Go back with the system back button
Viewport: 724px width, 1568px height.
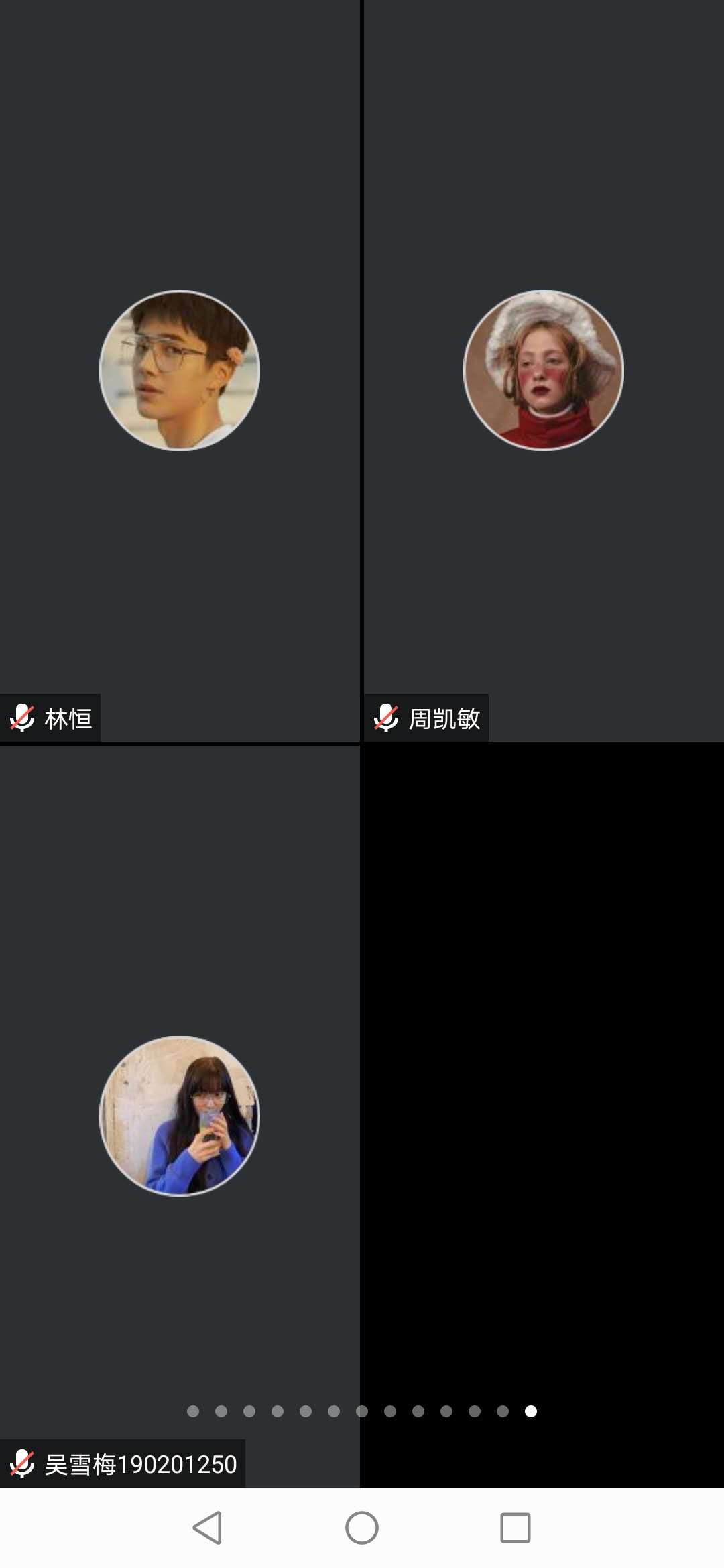pos(207,1528)
